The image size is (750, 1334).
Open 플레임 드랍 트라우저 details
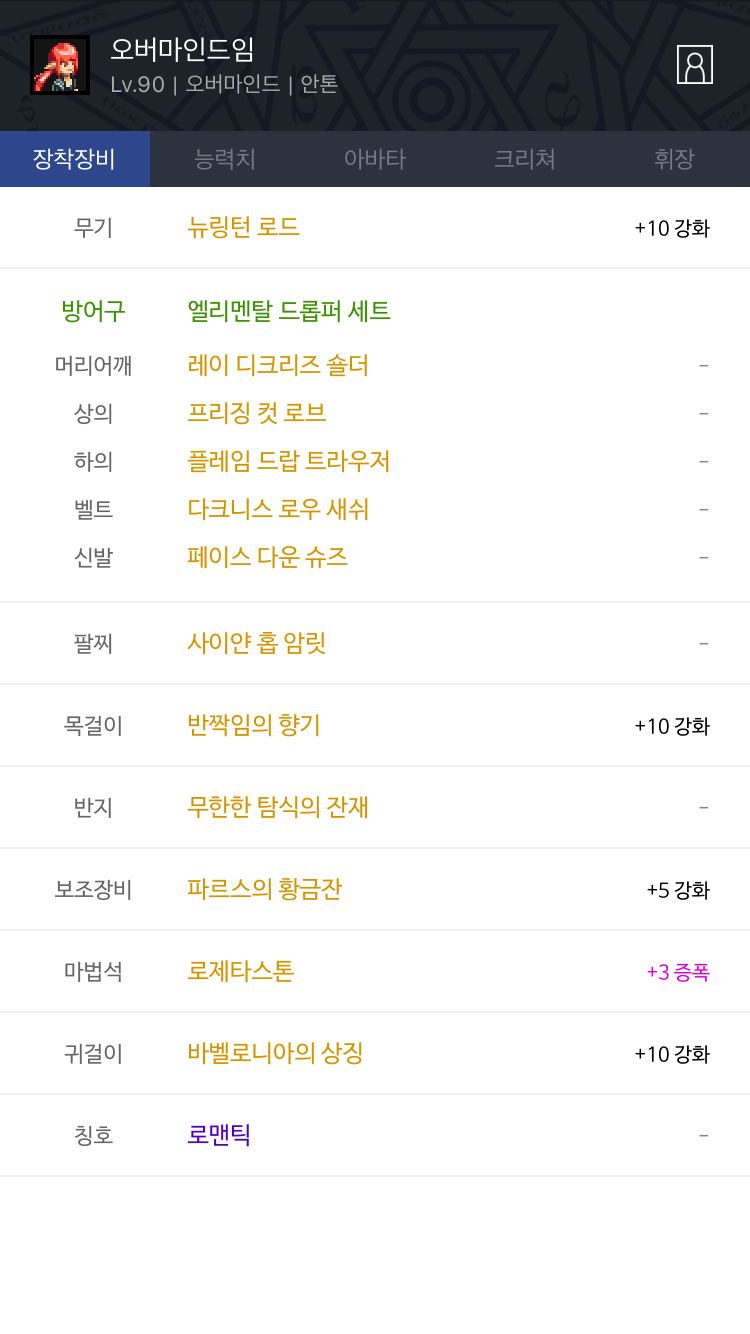coord(289,461)
